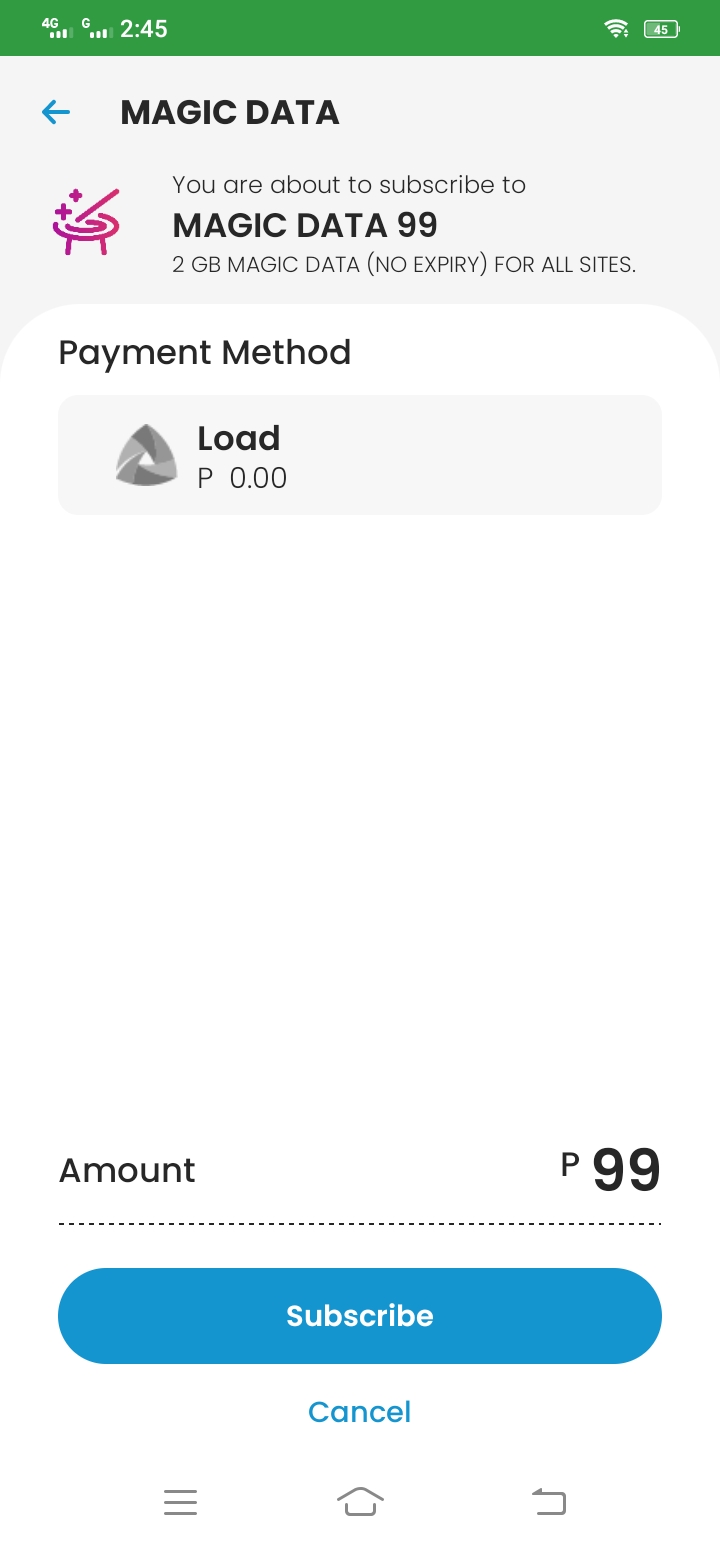The height and width of the screenshot is (1544, 720).
Task: Go back using the top-left arrow
Action: coord(56,112)
